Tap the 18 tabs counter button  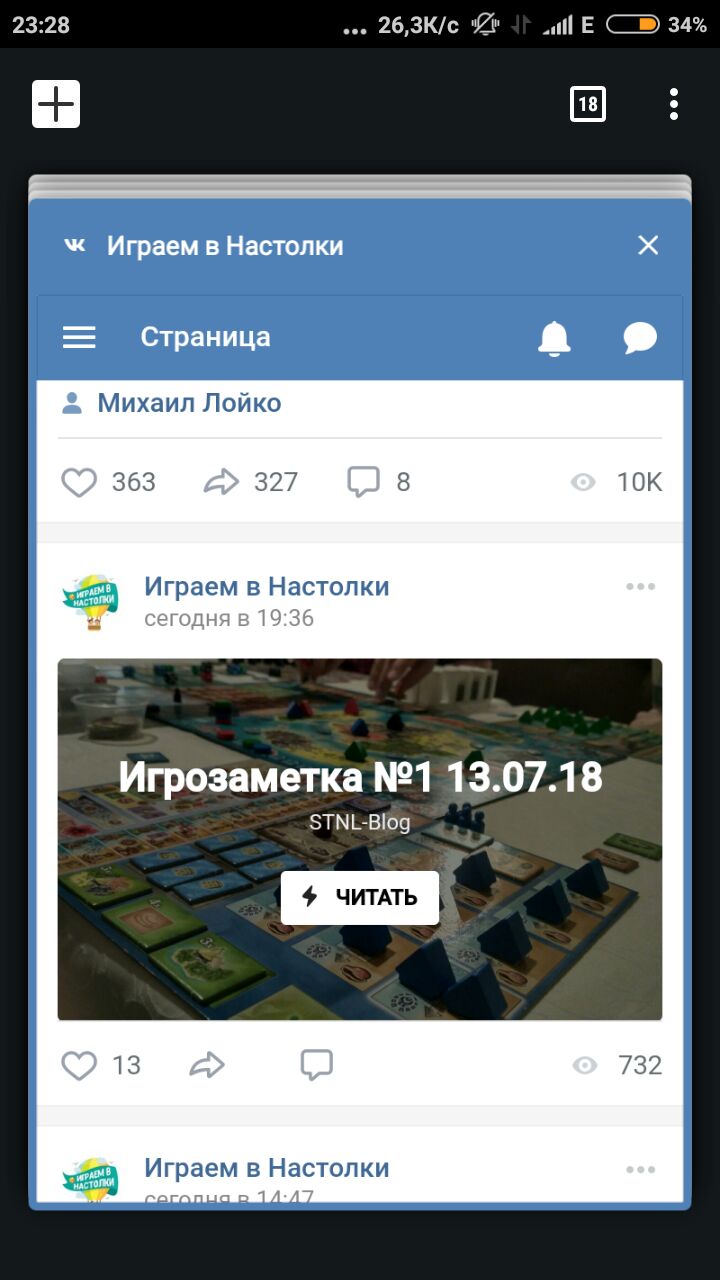tap(588, 104)
